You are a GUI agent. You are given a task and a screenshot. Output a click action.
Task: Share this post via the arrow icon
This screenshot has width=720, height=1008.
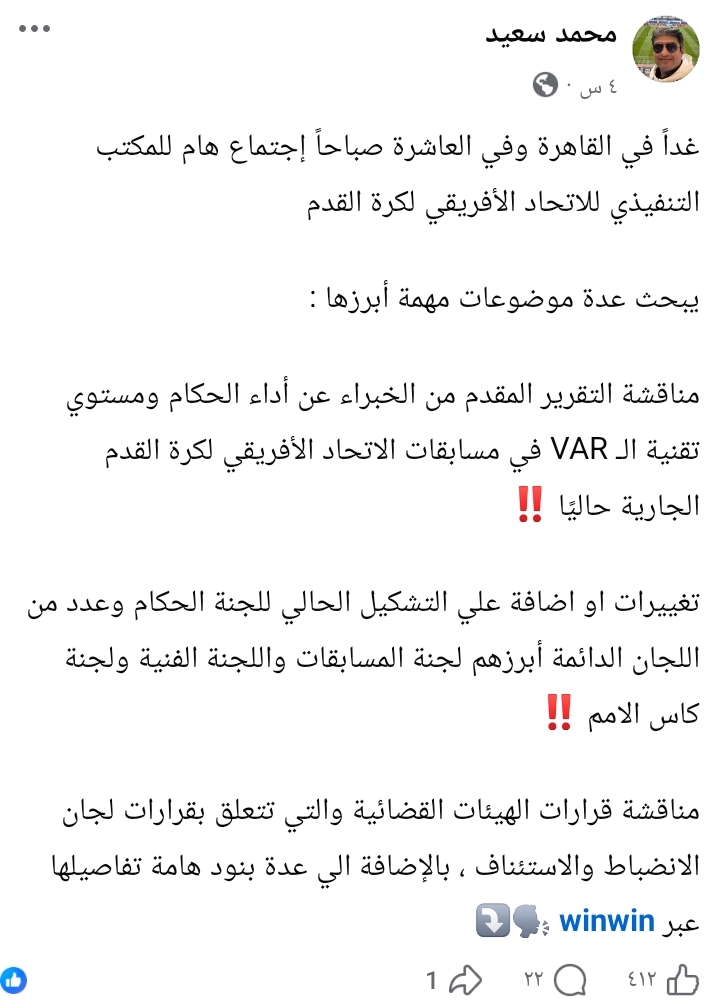[x=465, y=979]
